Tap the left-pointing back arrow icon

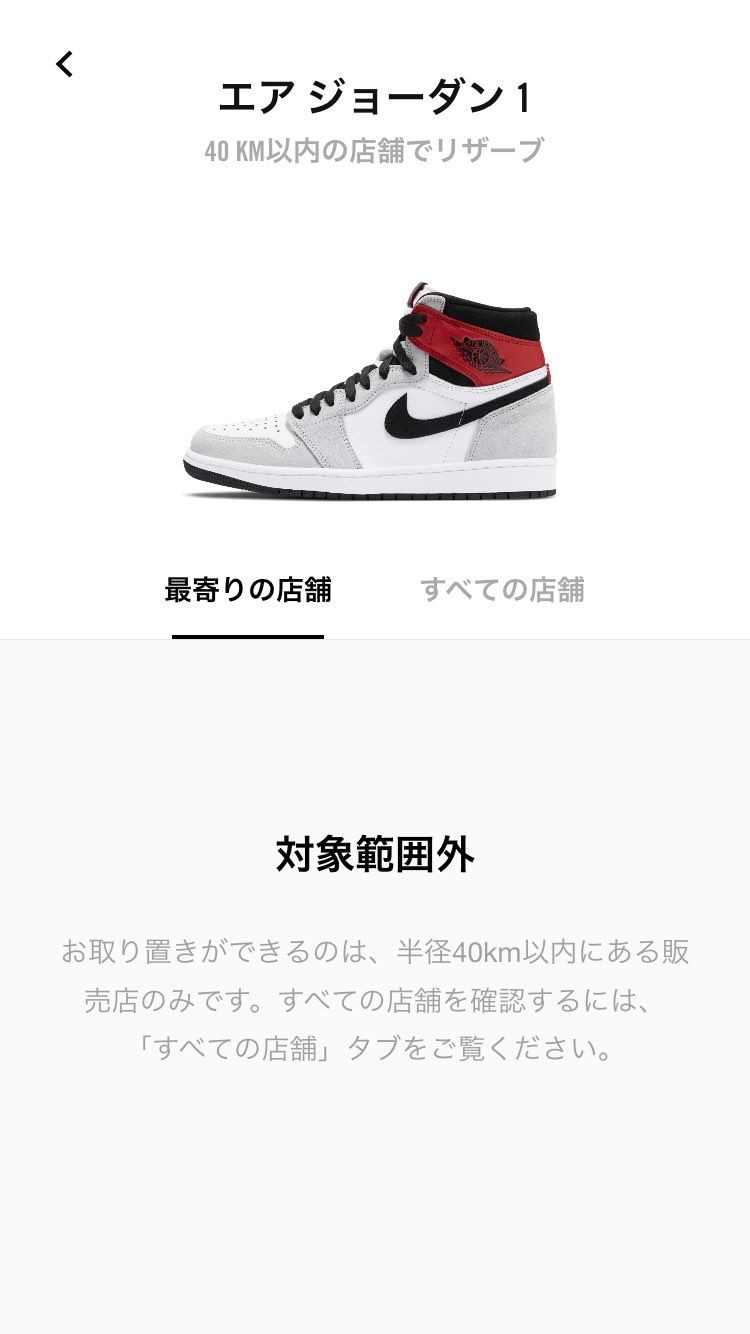pos(64,63)
